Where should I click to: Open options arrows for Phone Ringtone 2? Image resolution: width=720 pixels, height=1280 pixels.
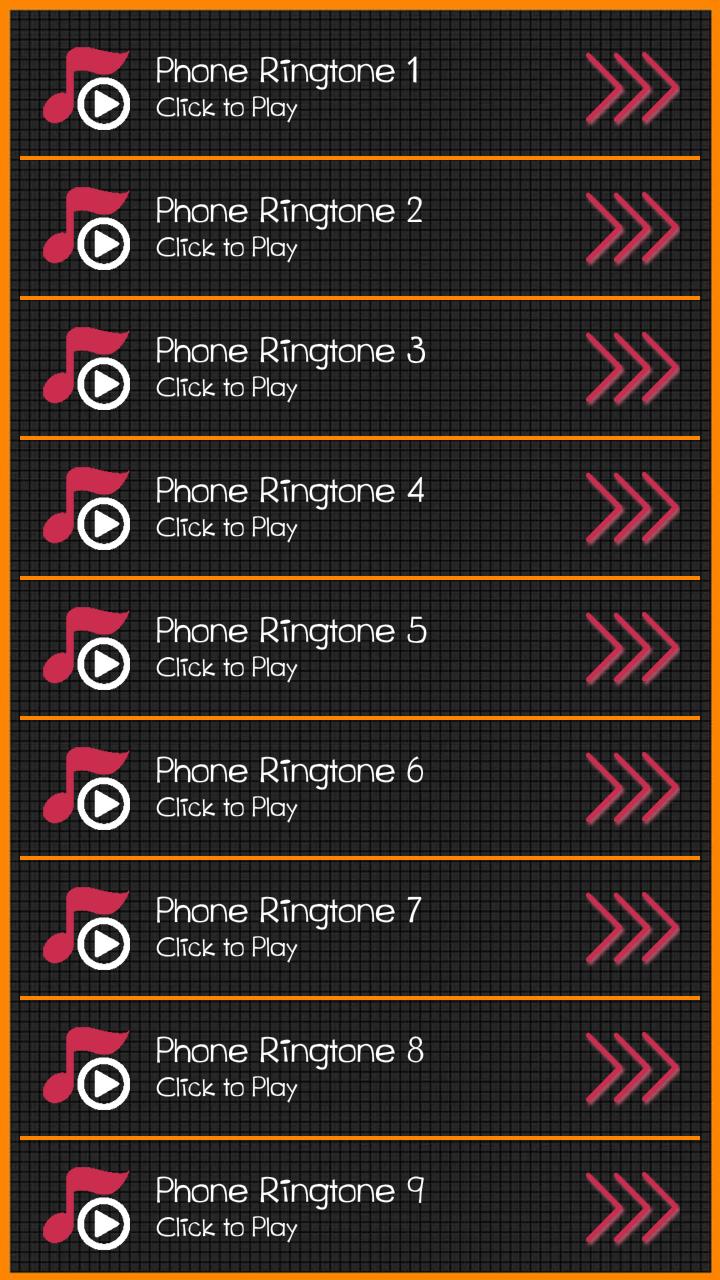point(632,228)
